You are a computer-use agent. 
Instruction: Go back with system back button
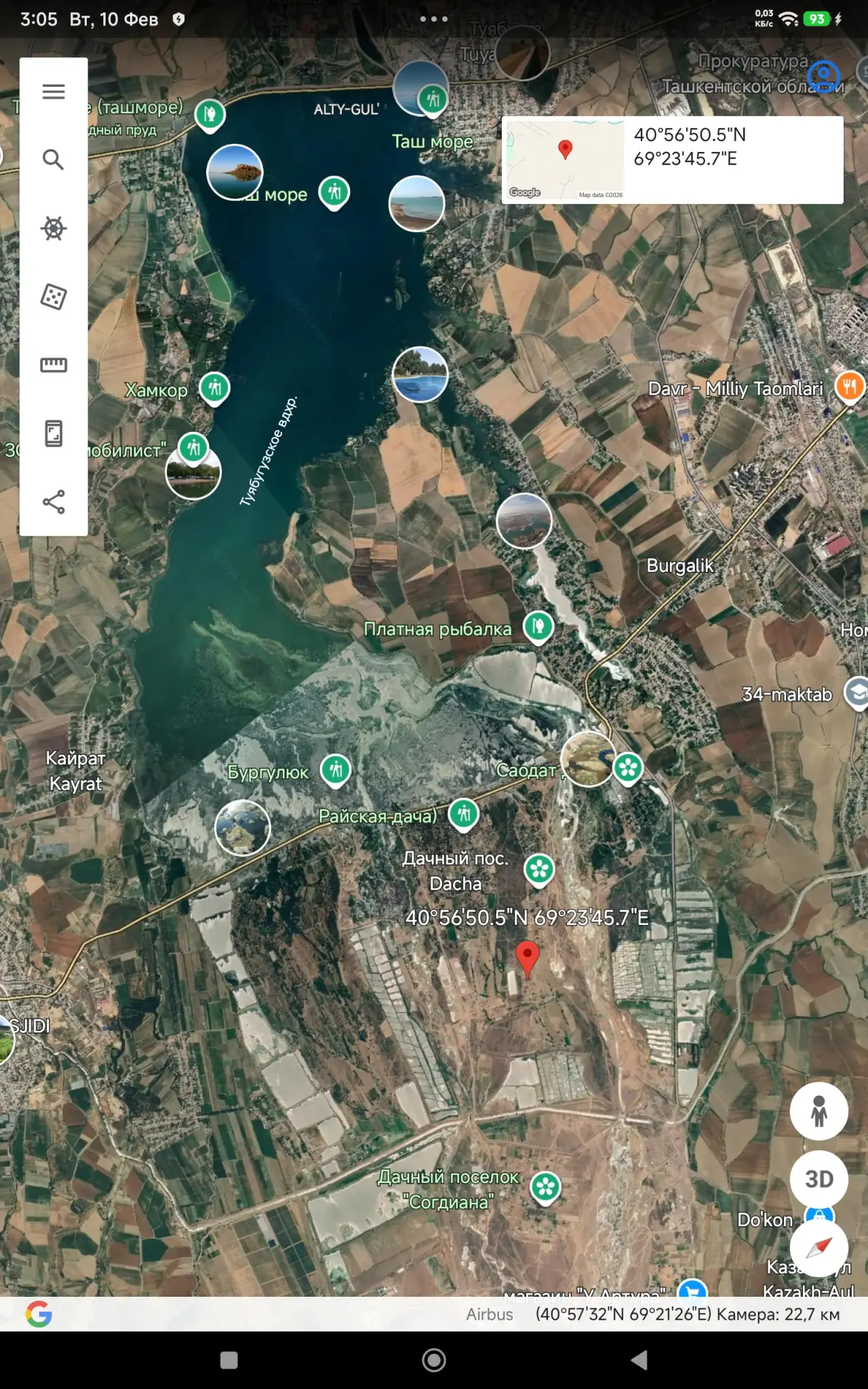(639, 1360)
